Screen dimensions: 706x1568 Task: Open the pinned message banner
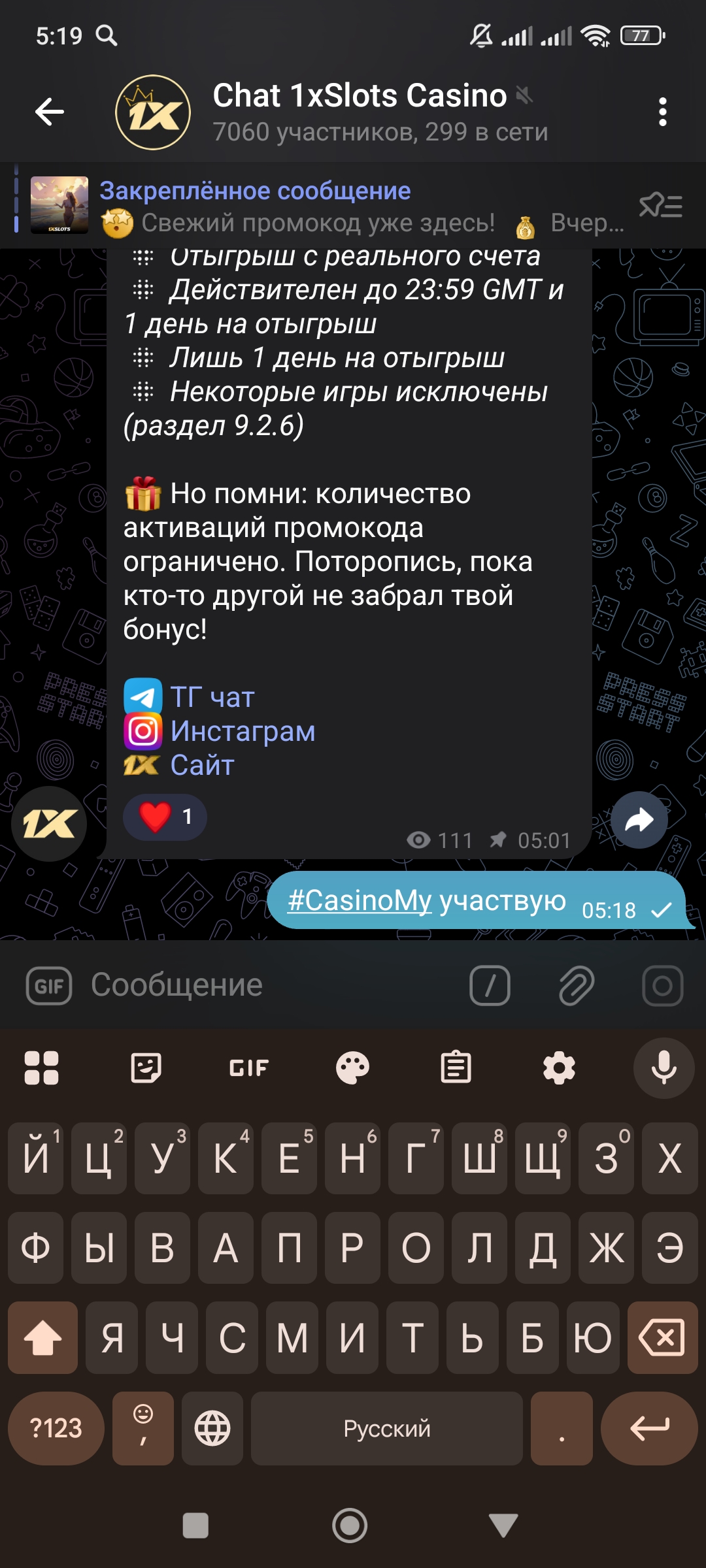click(327, 206)
